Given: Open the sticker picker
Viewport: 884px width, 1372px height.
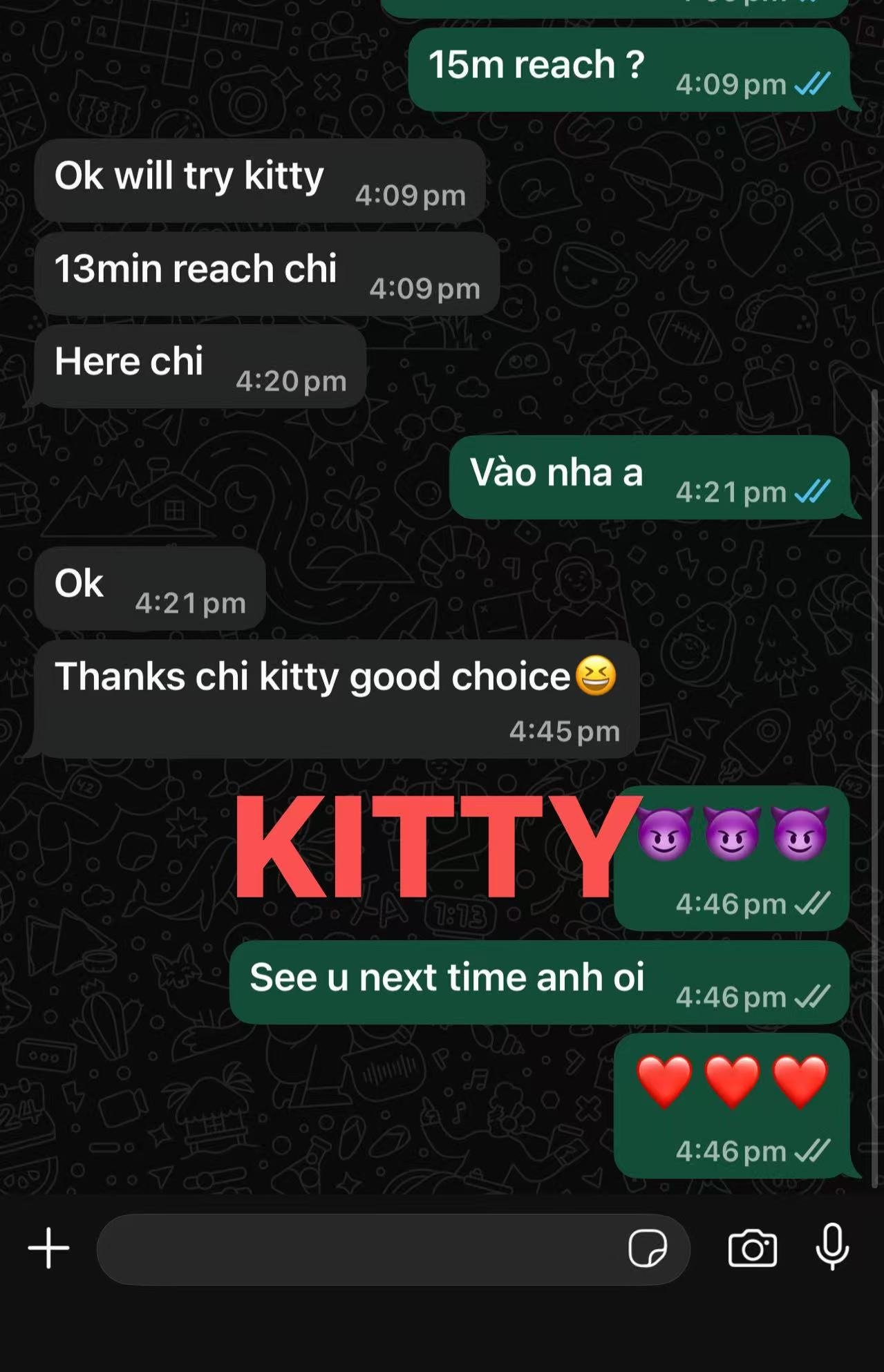Looking at the screenshot, I should tap(648, 1248).
